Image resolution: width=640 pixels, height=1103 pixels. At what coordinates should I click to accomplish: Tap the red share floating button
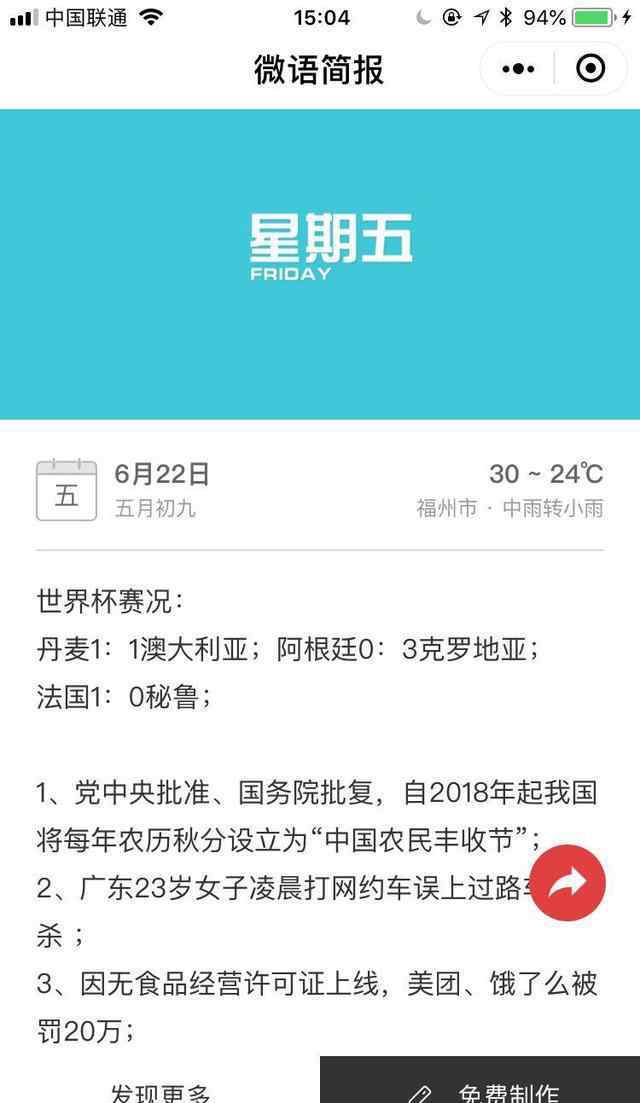point(568,883)
